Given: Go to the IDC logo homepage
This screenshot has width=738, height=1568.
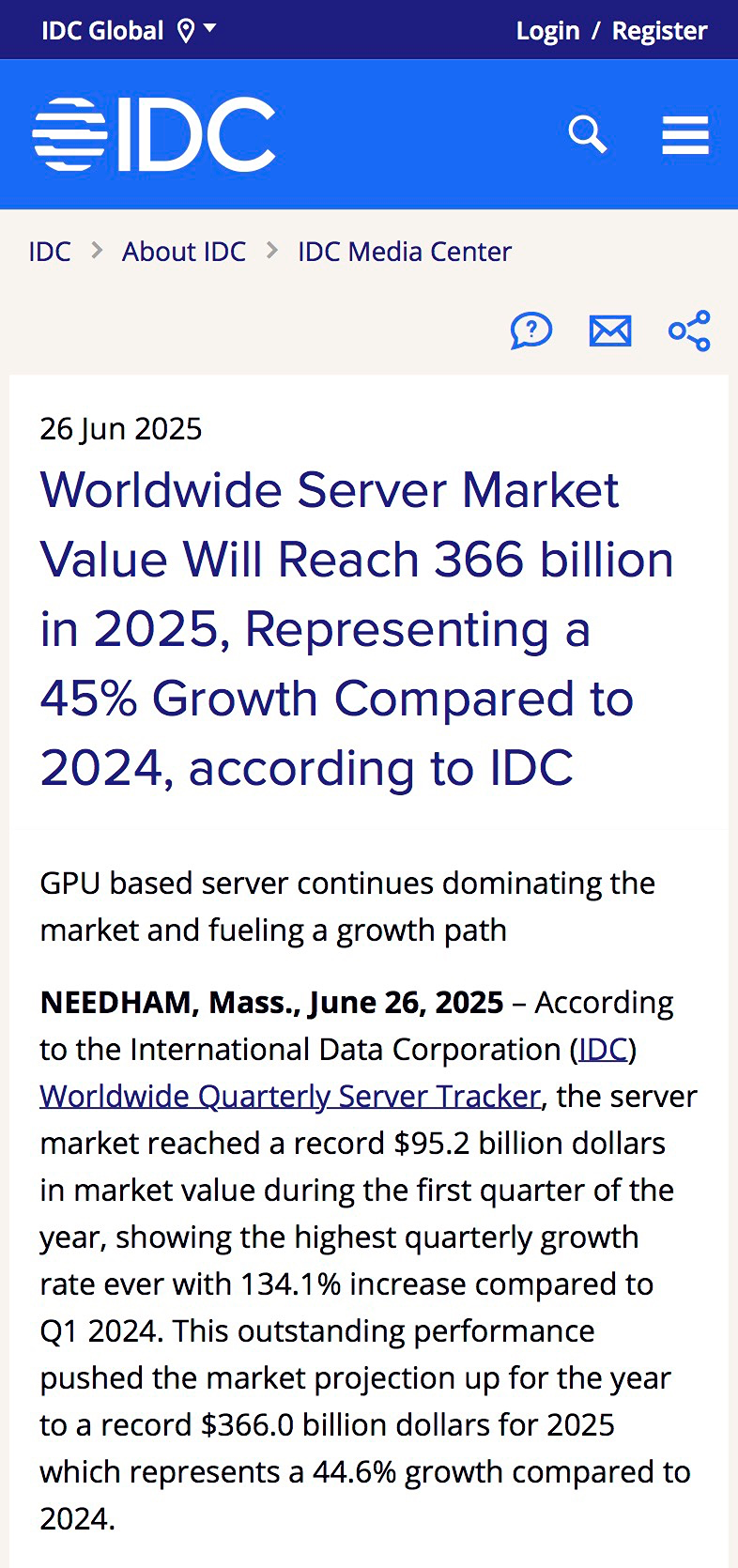Looking at the screenshot, I should (x=154, y=134).
